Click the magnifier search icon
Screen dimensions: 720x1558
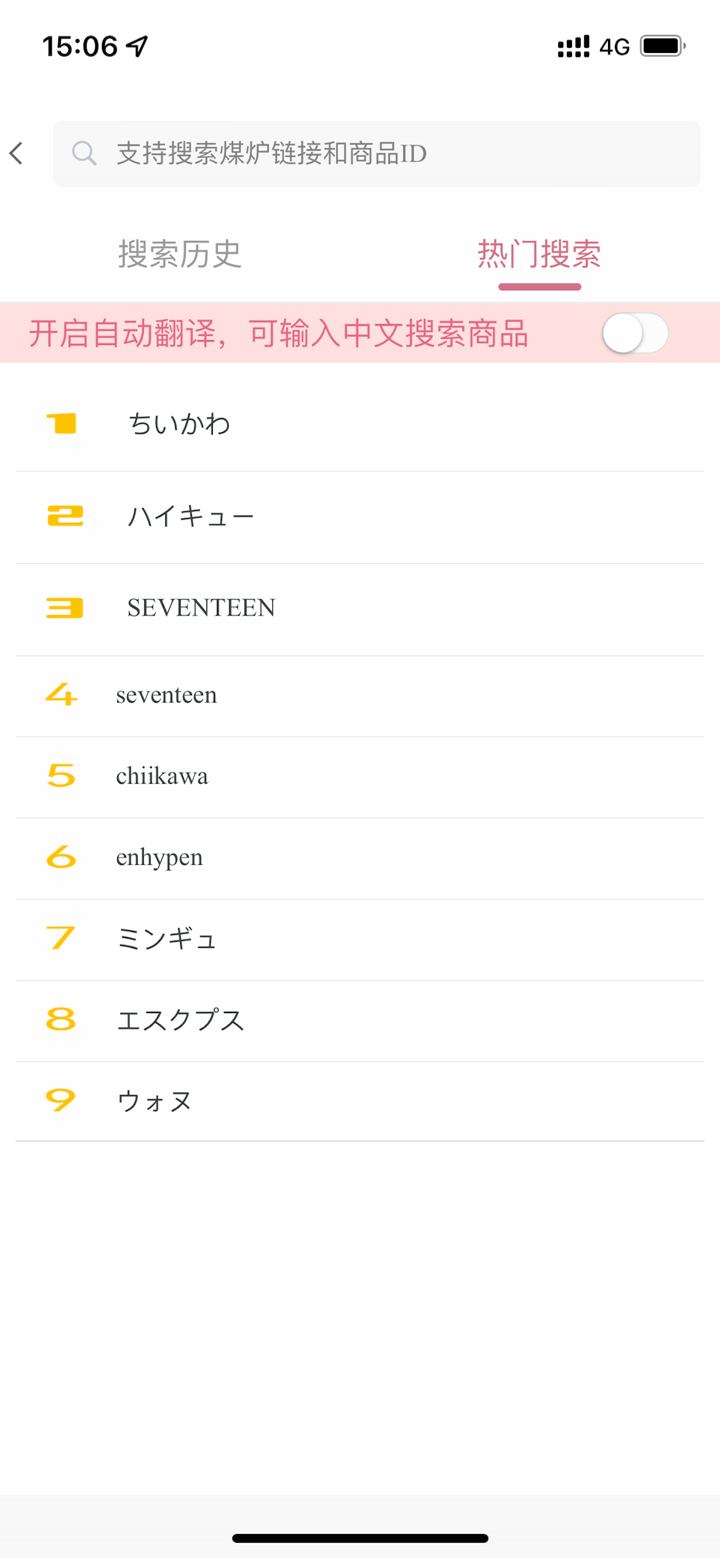point(83,153)
